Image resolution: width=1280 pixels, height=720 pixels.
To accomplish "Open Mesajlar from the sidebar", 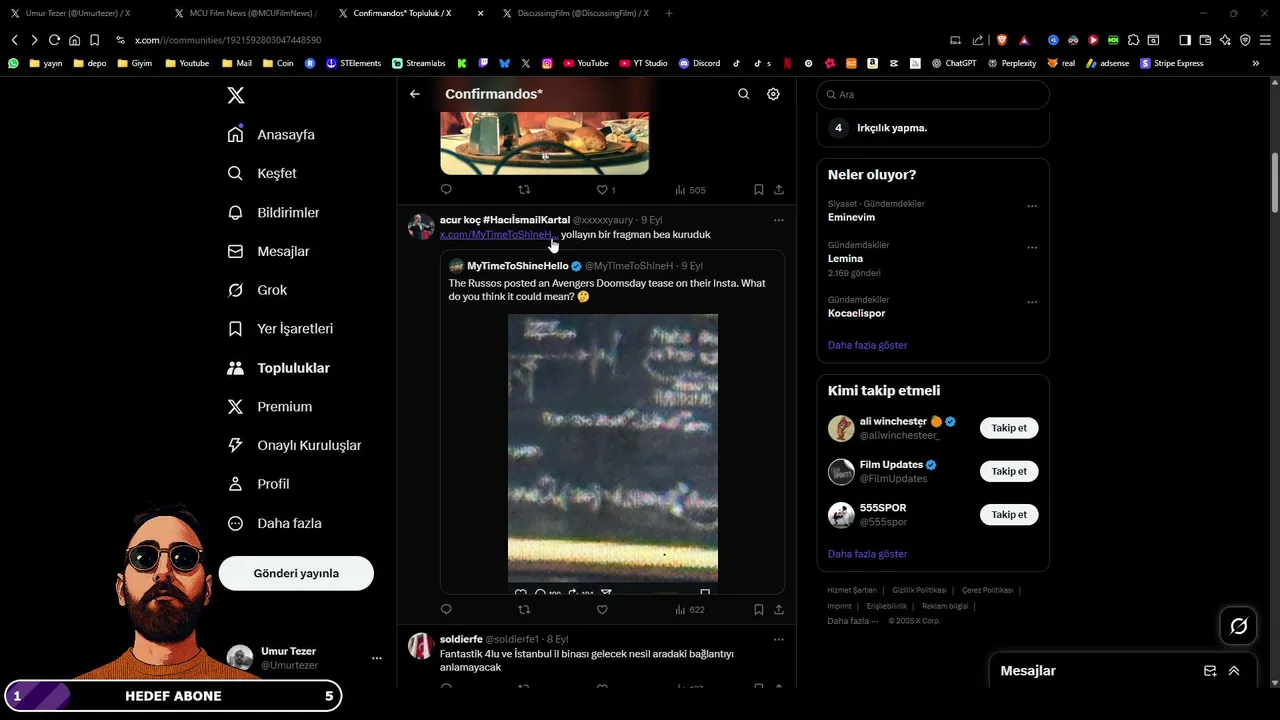I will 283,251.
